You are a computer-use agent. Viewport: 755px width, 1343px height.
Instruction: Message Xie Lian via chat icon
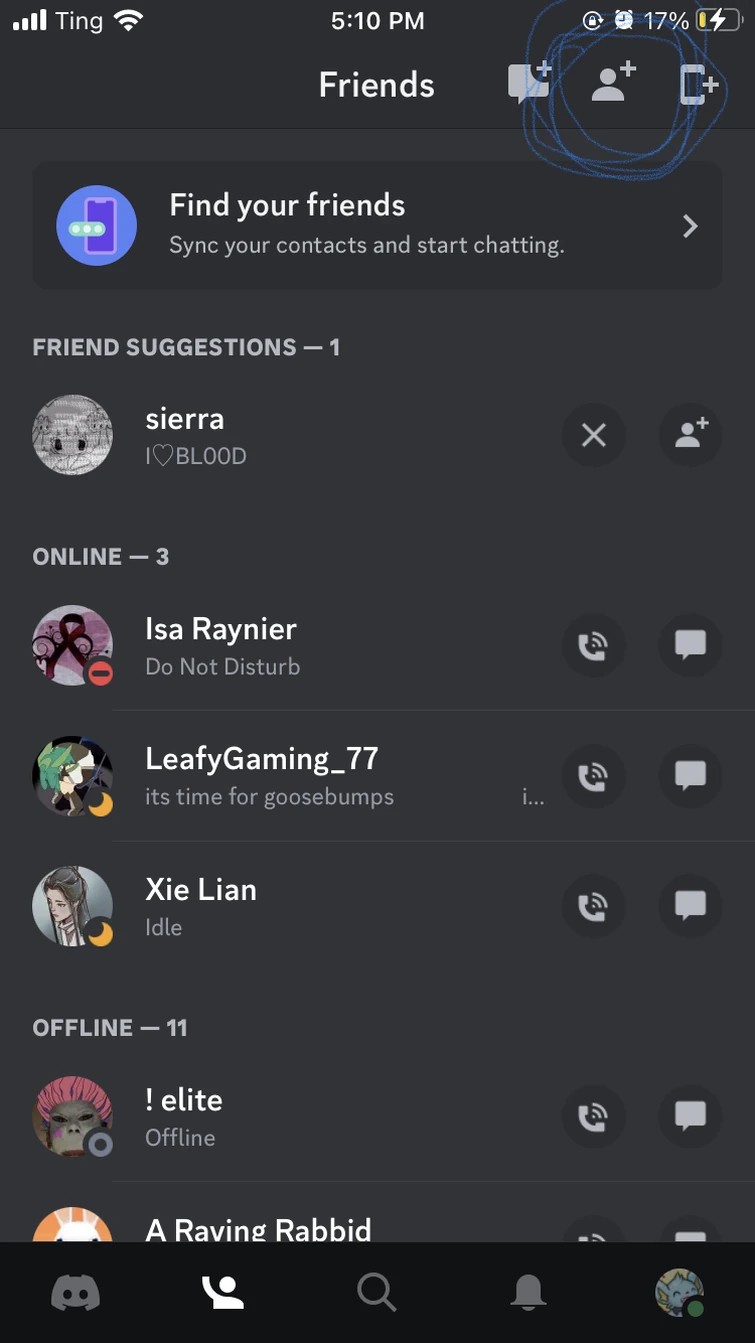click(689, 906)
